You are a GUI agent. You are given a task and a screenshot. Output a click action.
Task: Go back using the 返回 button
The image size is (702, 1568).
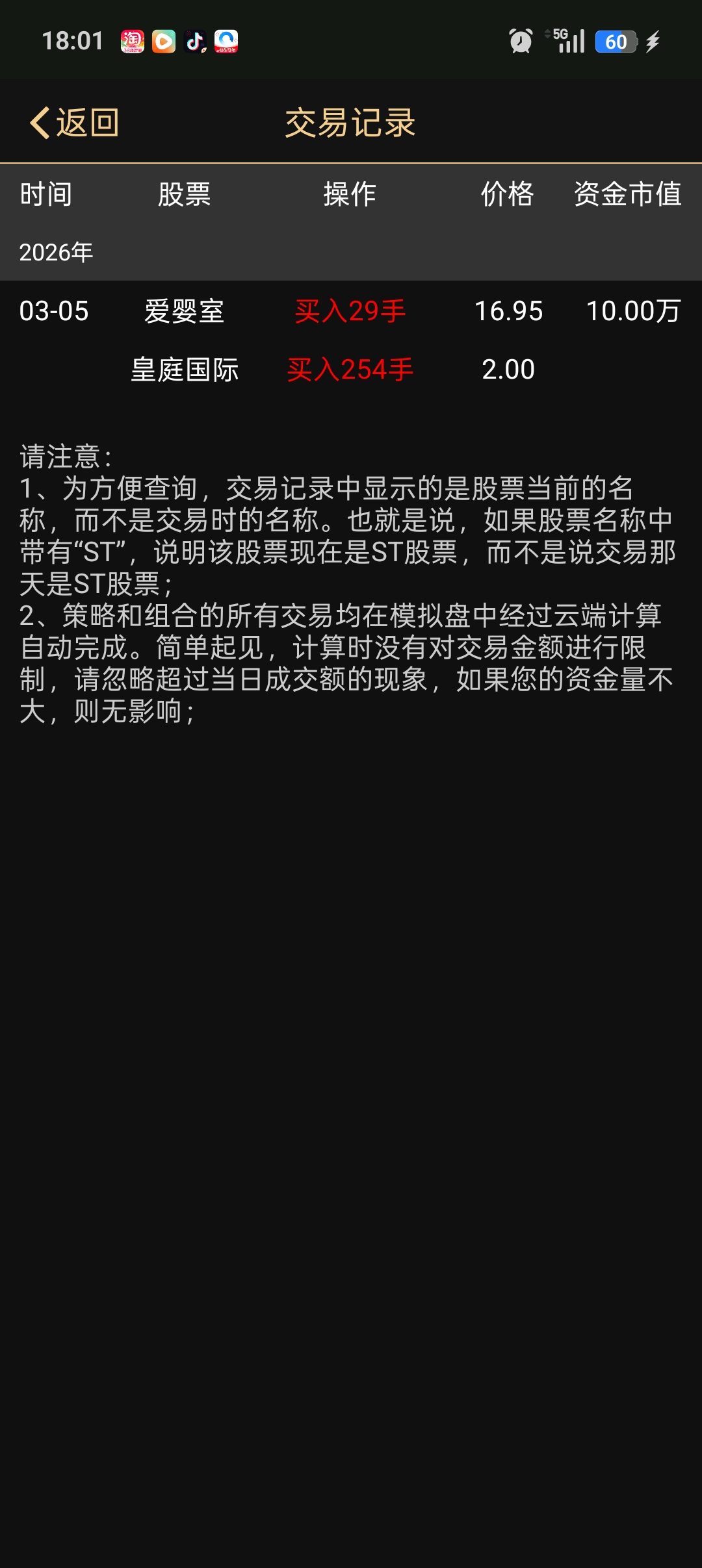click(x=75, y=123)
